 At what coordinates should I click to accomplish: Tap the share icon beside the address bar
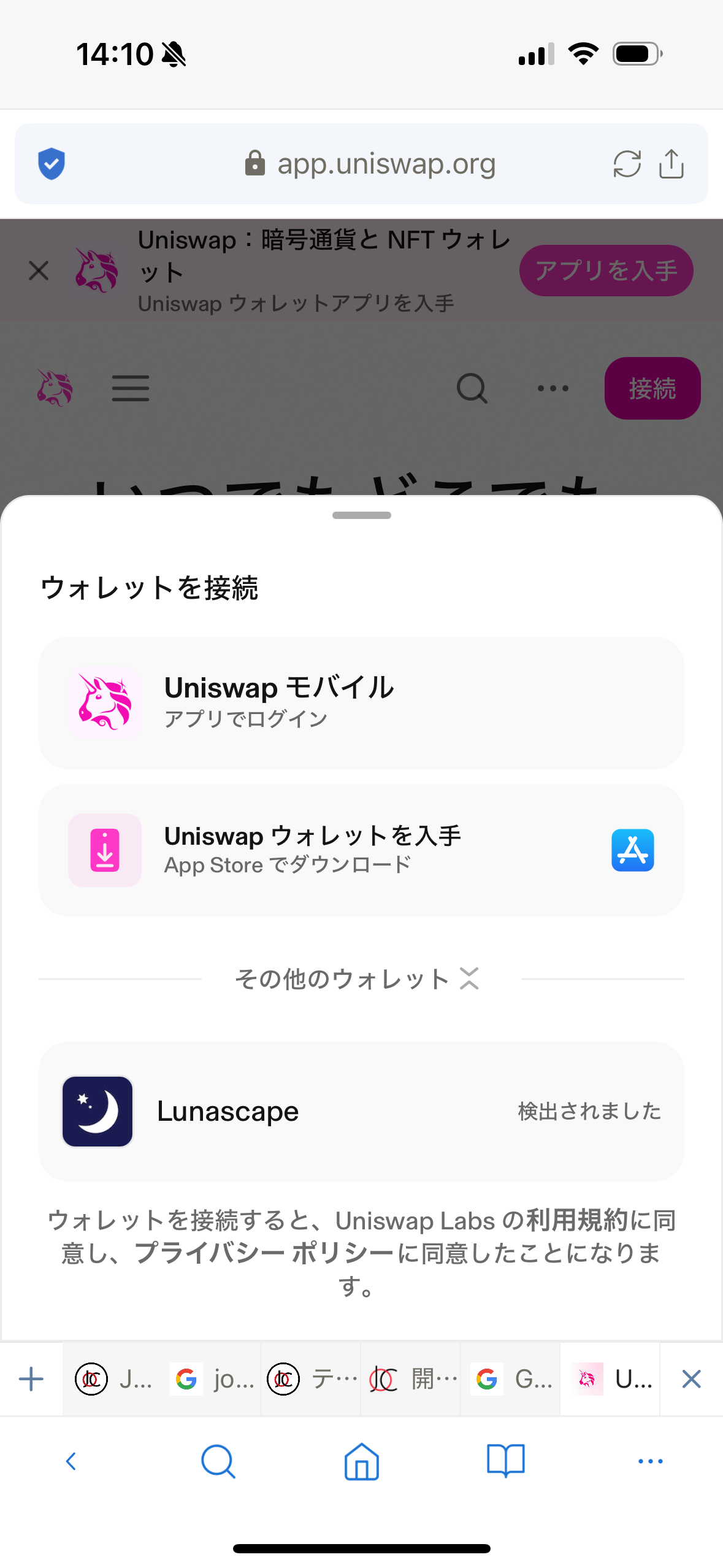[671, 163]
